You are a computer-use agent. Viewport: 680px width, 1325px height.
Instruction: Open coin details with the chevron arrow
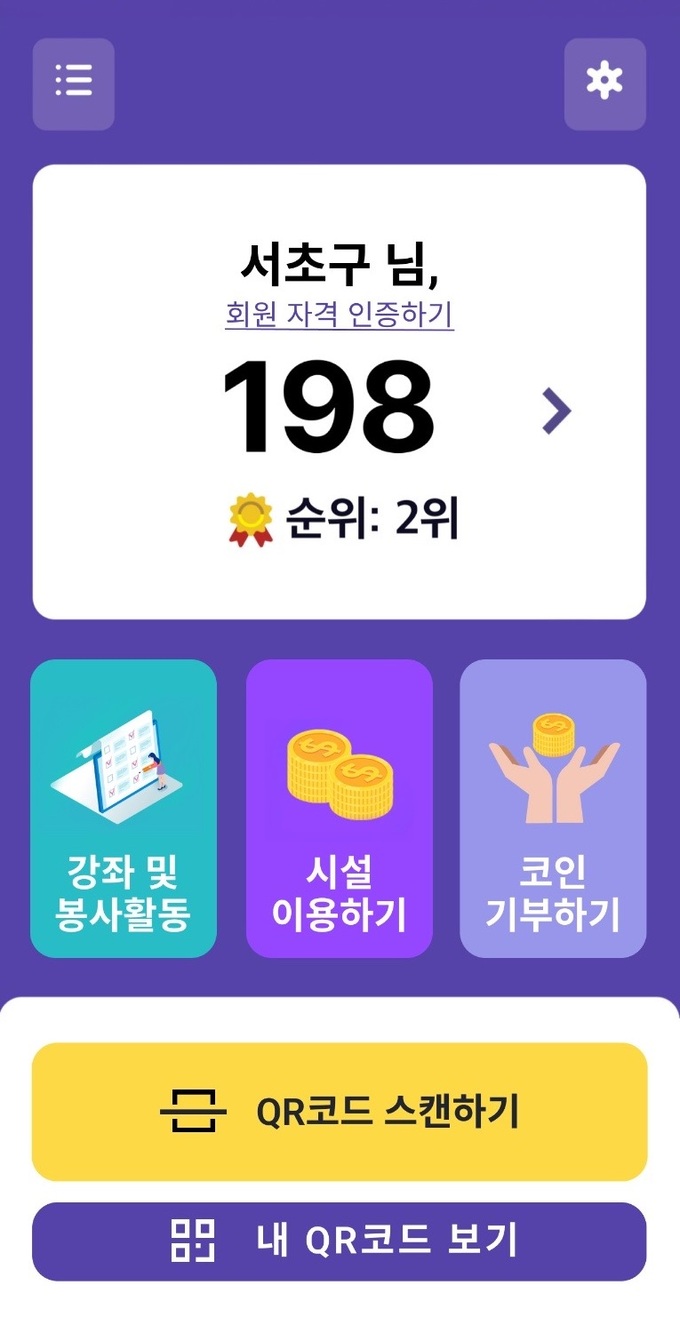tap(557, 411)
